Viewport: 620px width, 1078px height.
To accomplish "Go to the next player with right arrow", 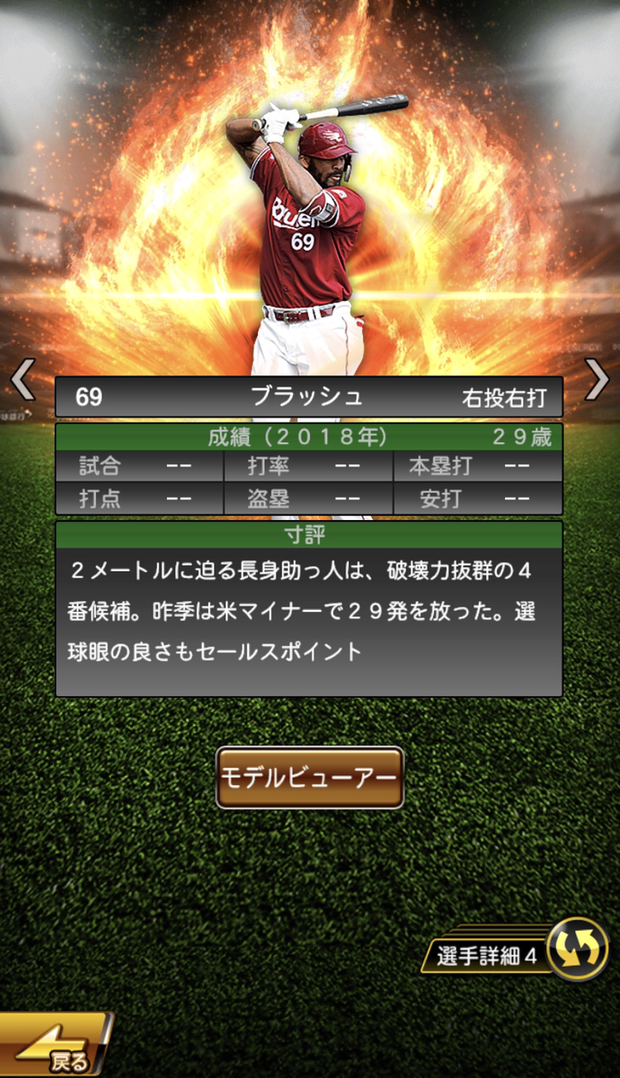I will tap(596, 379).
